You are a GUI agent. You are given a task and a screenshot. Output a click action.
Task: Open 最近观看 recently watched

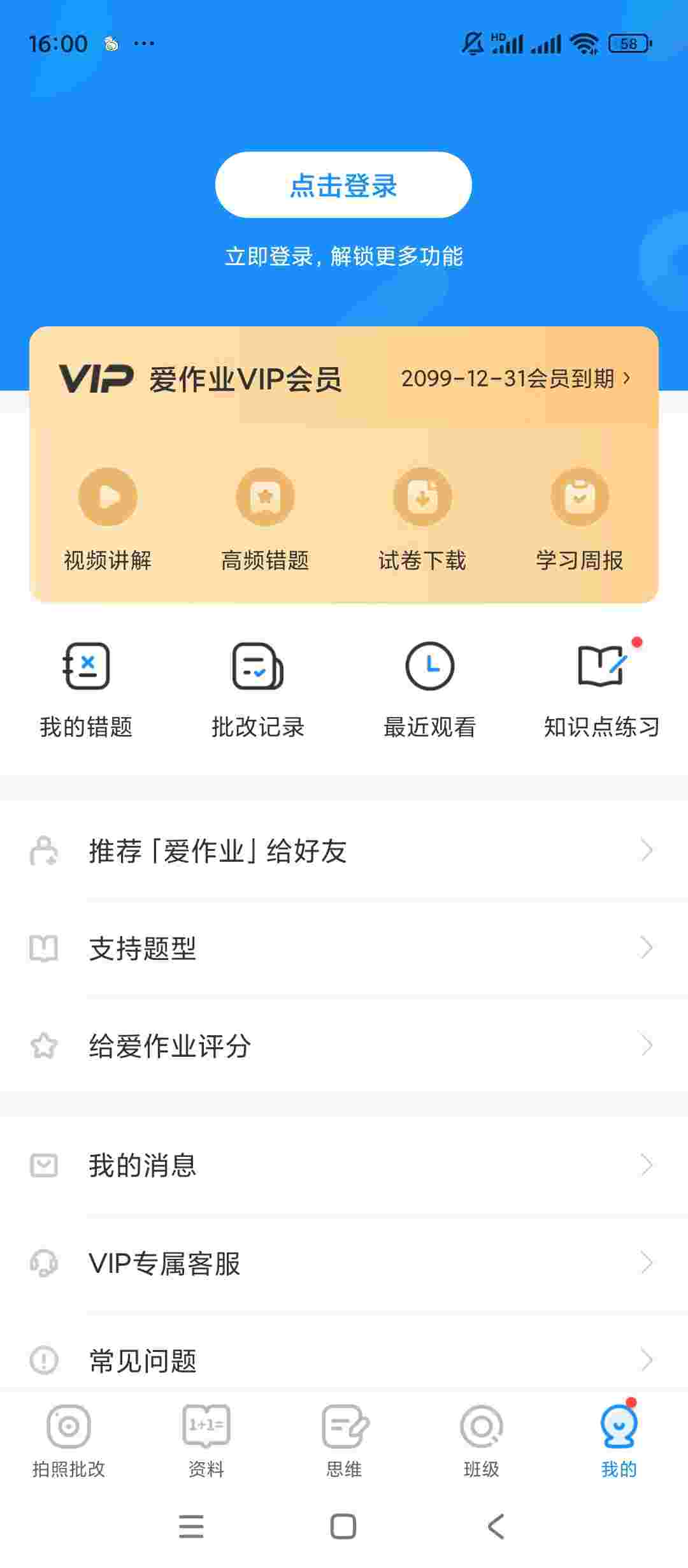click(430, 690)
